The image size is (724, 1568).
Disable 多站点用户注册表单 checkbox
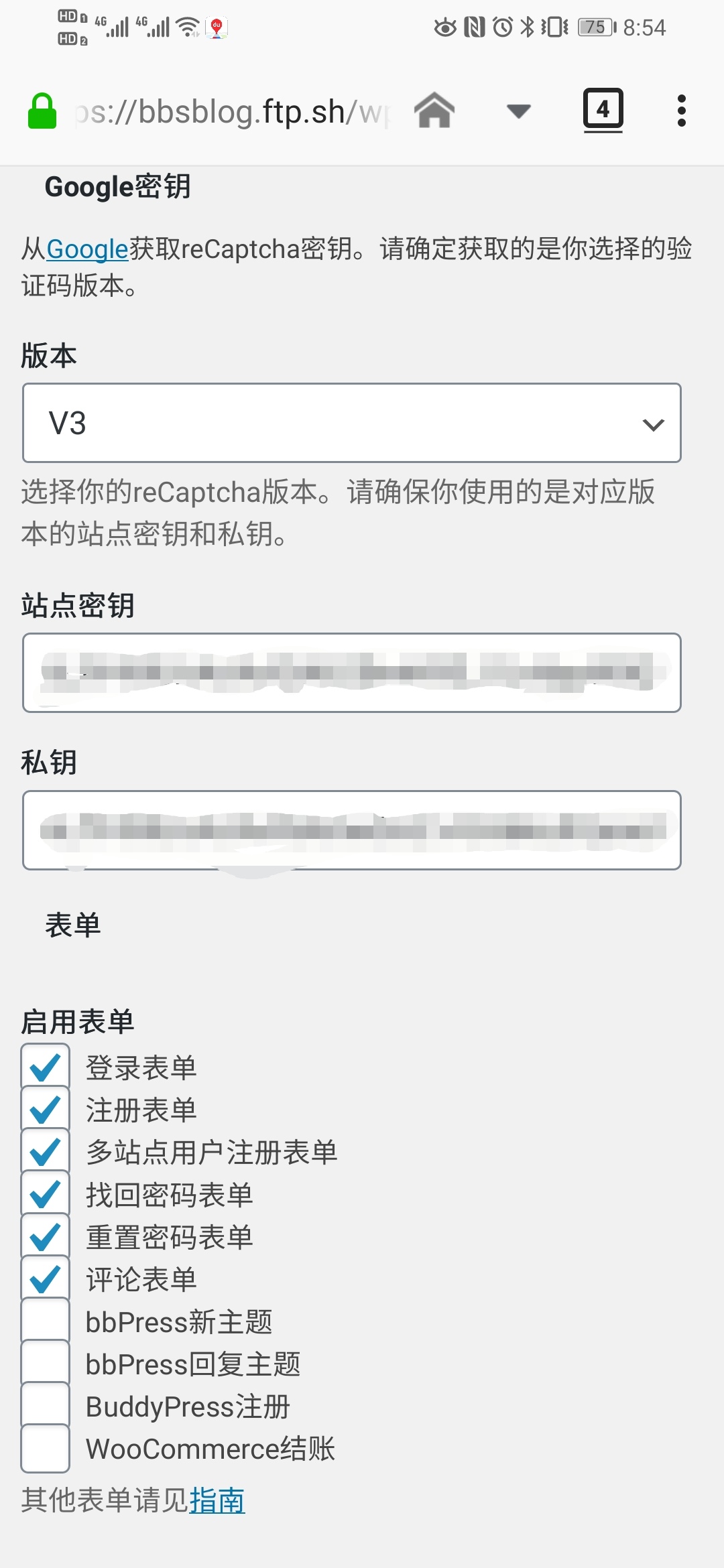(45, 1152)
